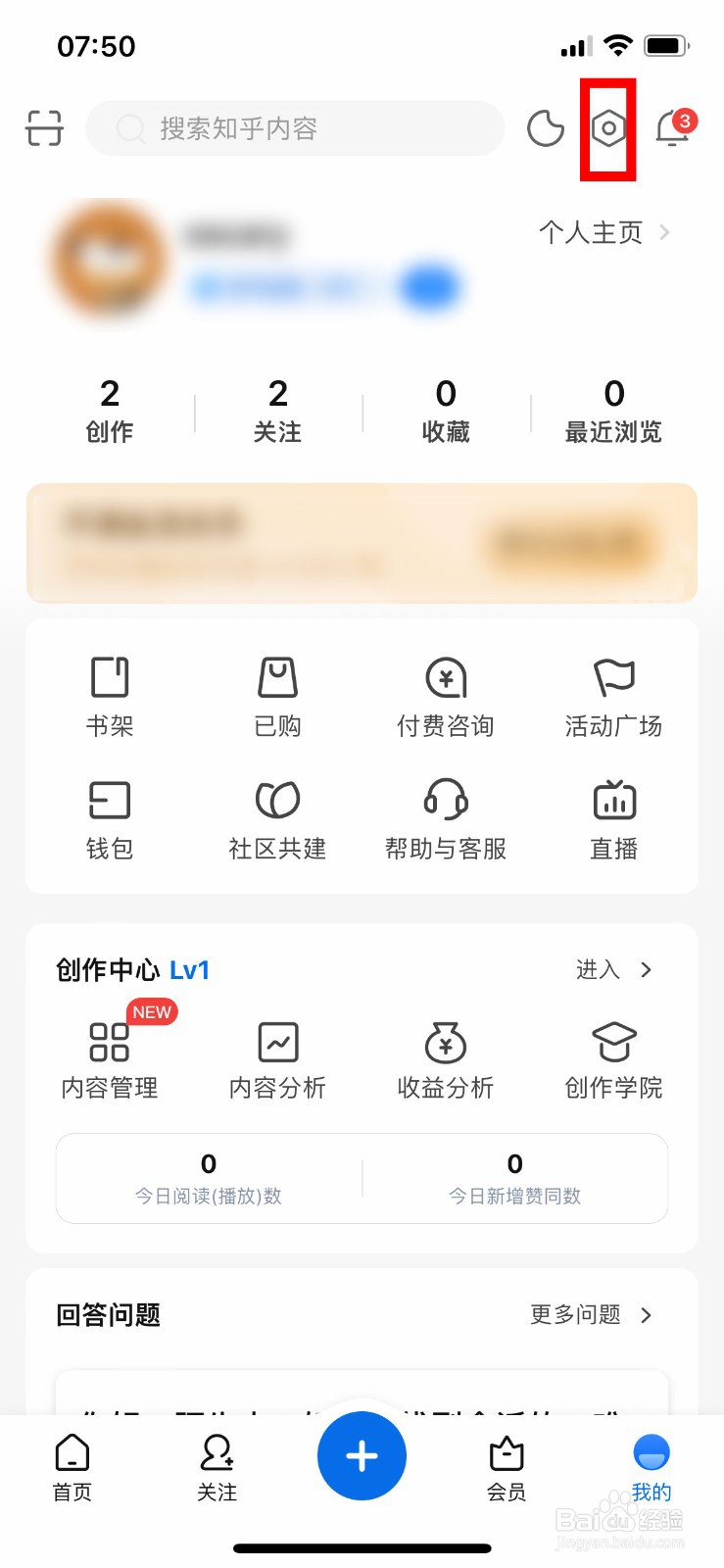Open 帮助与客服 support
Screen dimensions: 724x1568
(446, 818)
